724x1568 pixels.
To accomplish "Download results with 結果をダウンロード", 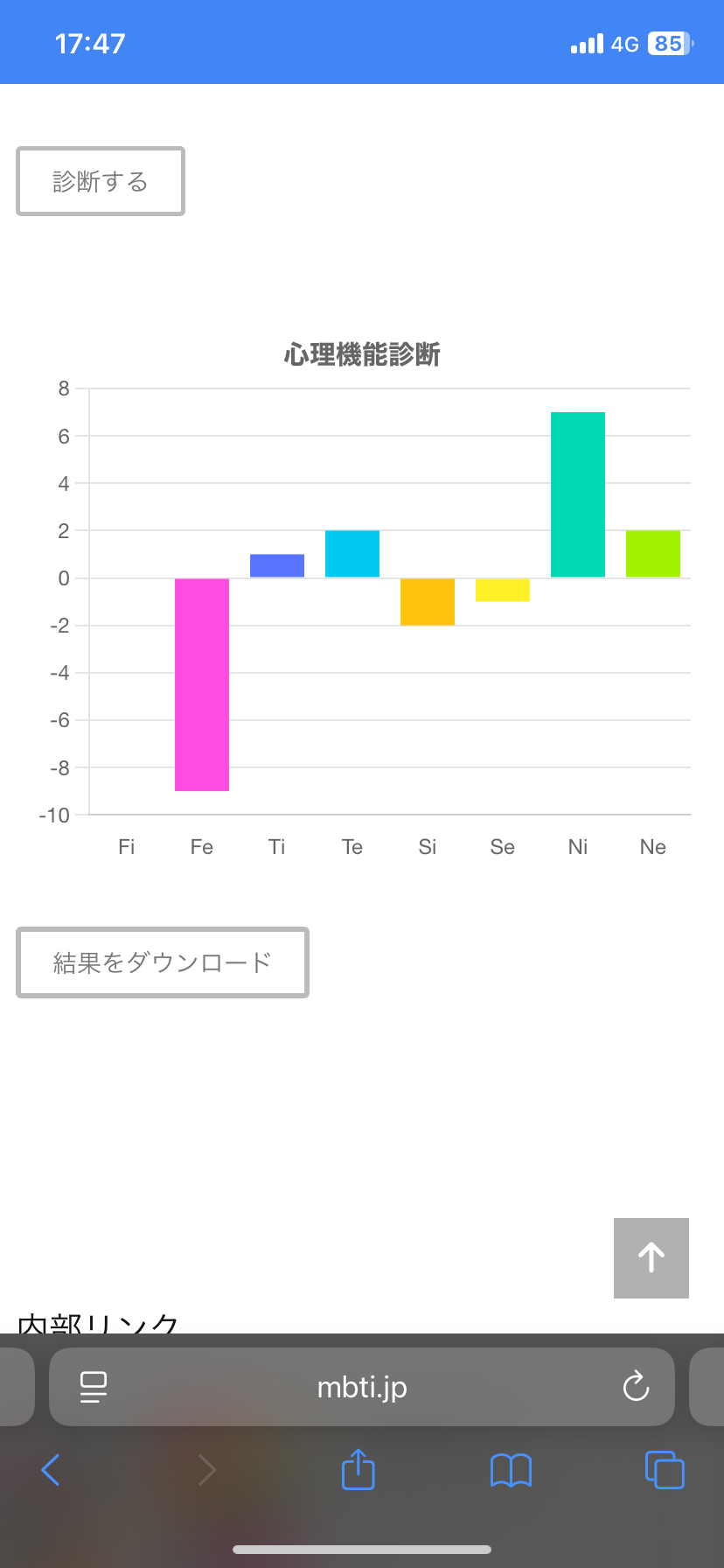I will tap(163, 962).
